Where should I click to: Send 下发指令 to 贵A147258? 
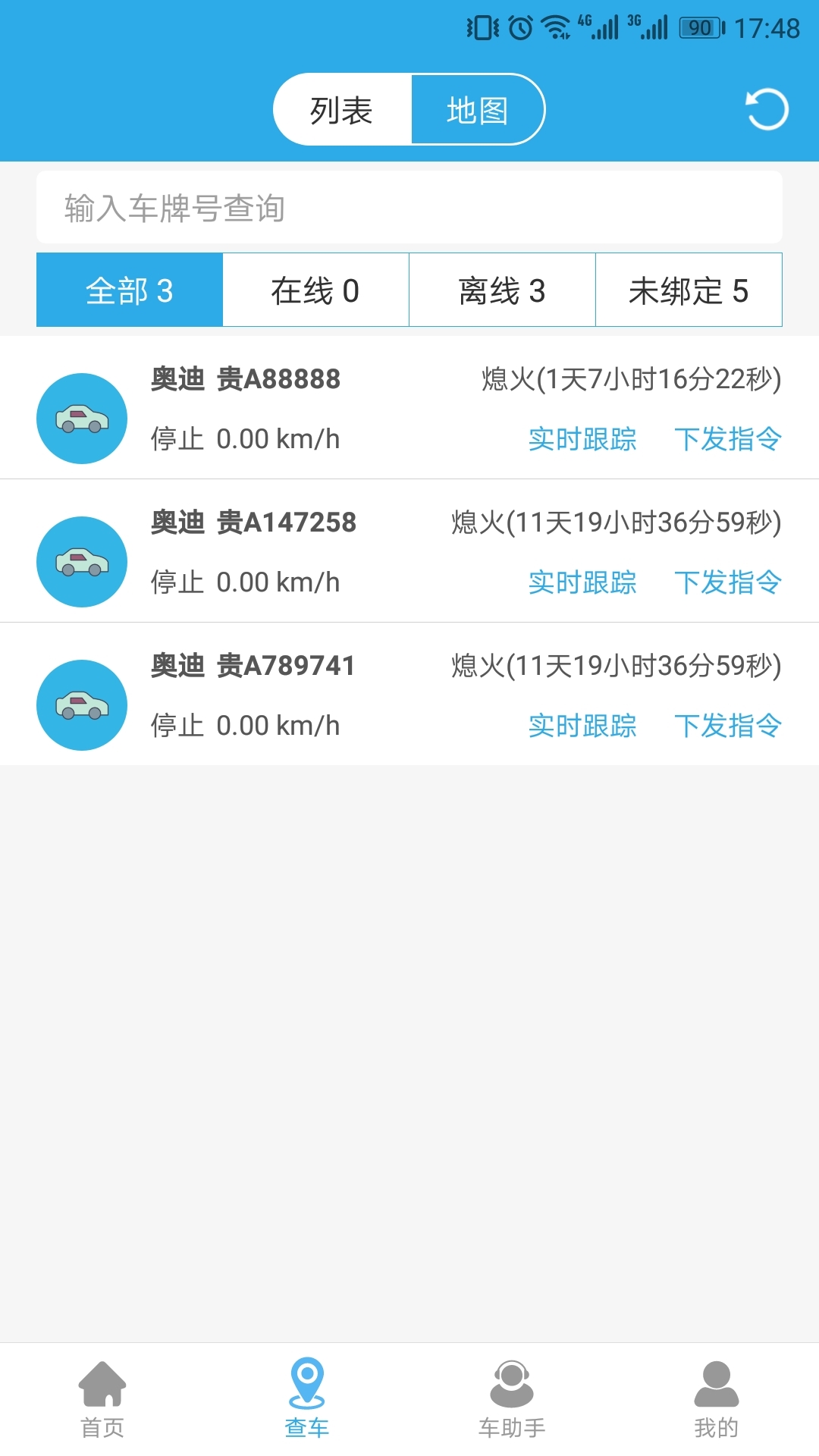tap(728, 582)
